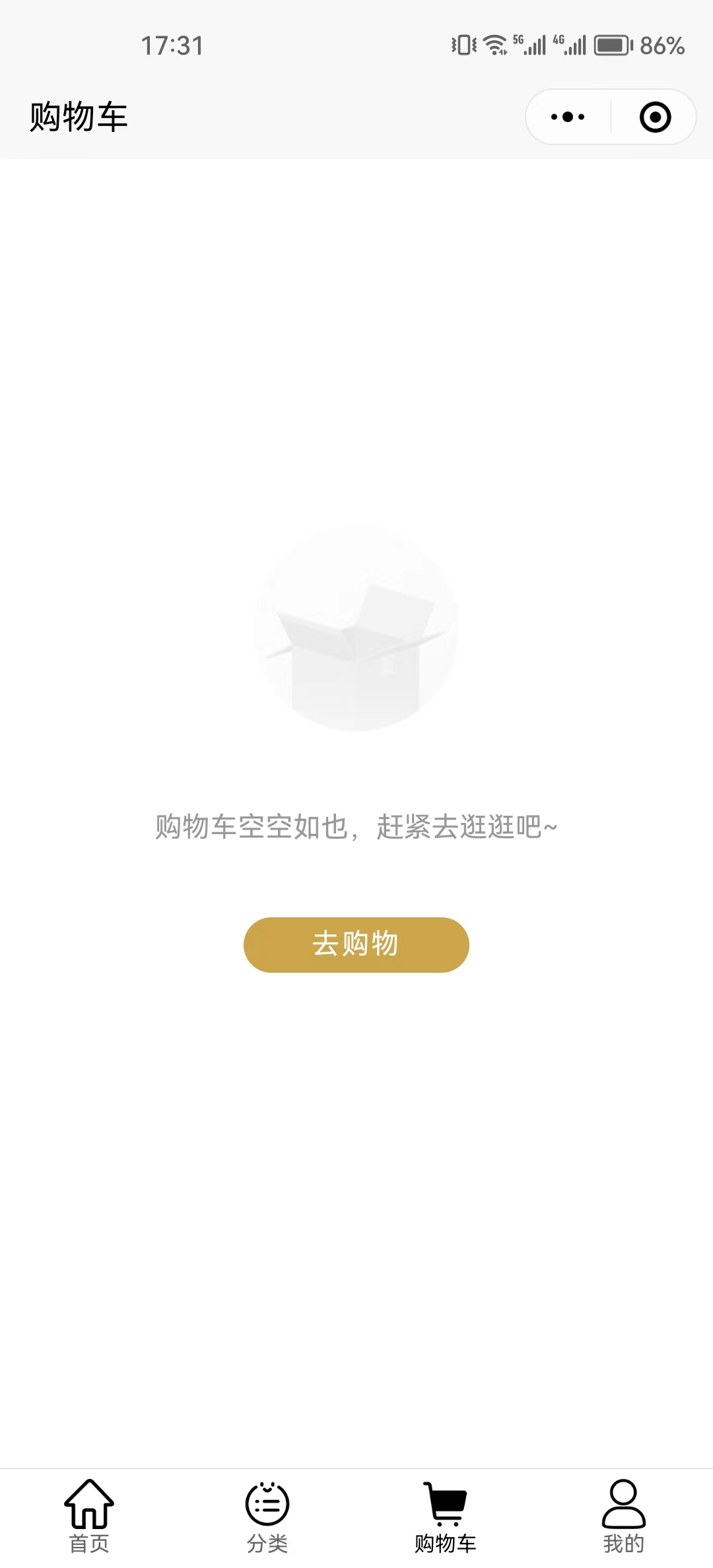Tap the 去购物 button
Viewport: 713px width, 1568px height.
click(356, 944)
